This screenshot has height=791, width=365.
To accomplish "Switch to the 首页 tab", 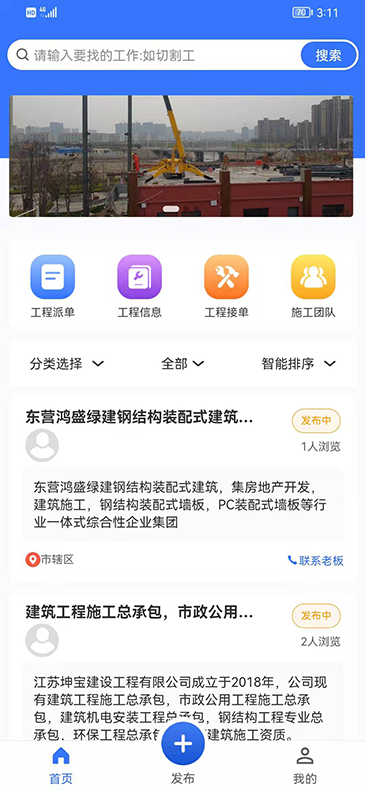I will point(61,765).
